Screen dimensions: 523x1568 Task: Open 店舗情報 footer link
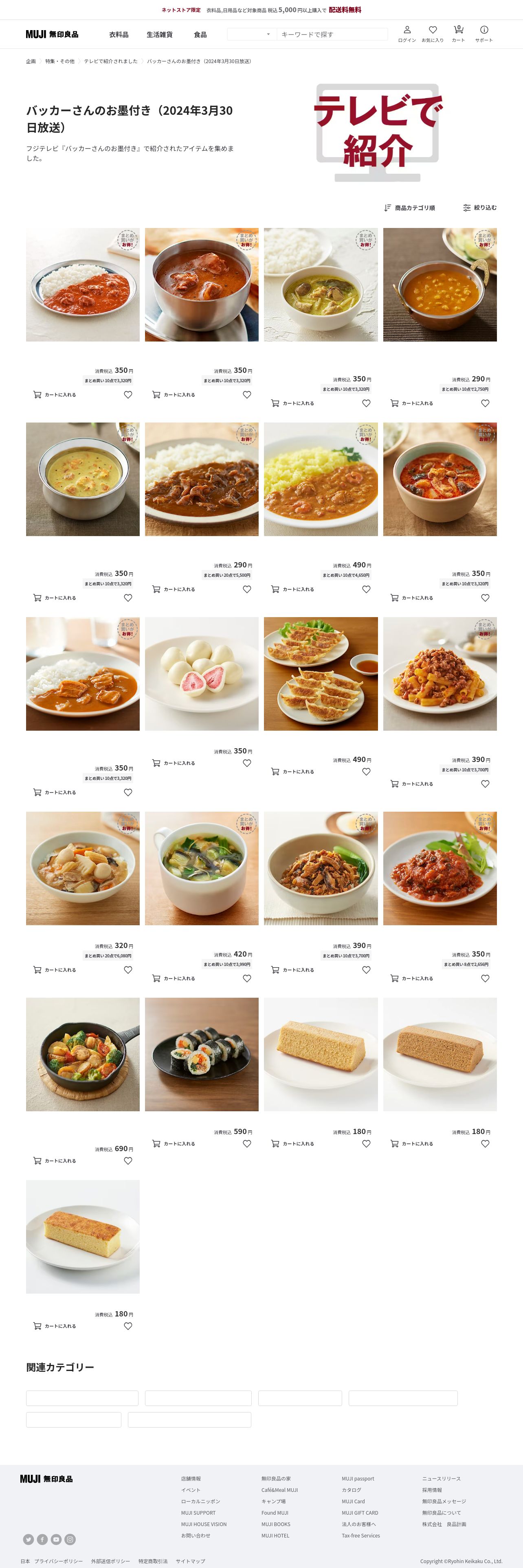click(x=191, y=1478)
